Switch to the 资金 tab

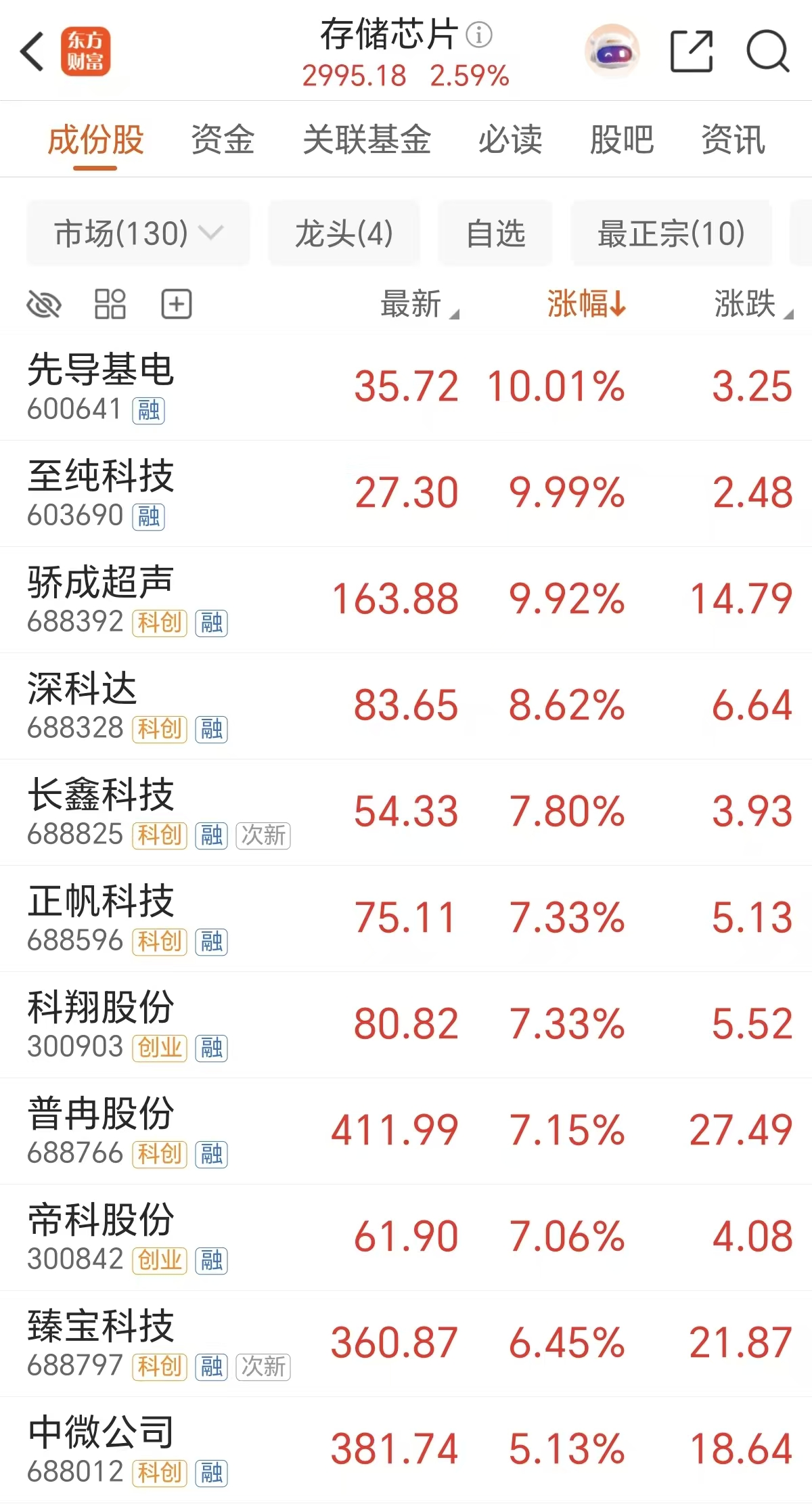[223, 140]
